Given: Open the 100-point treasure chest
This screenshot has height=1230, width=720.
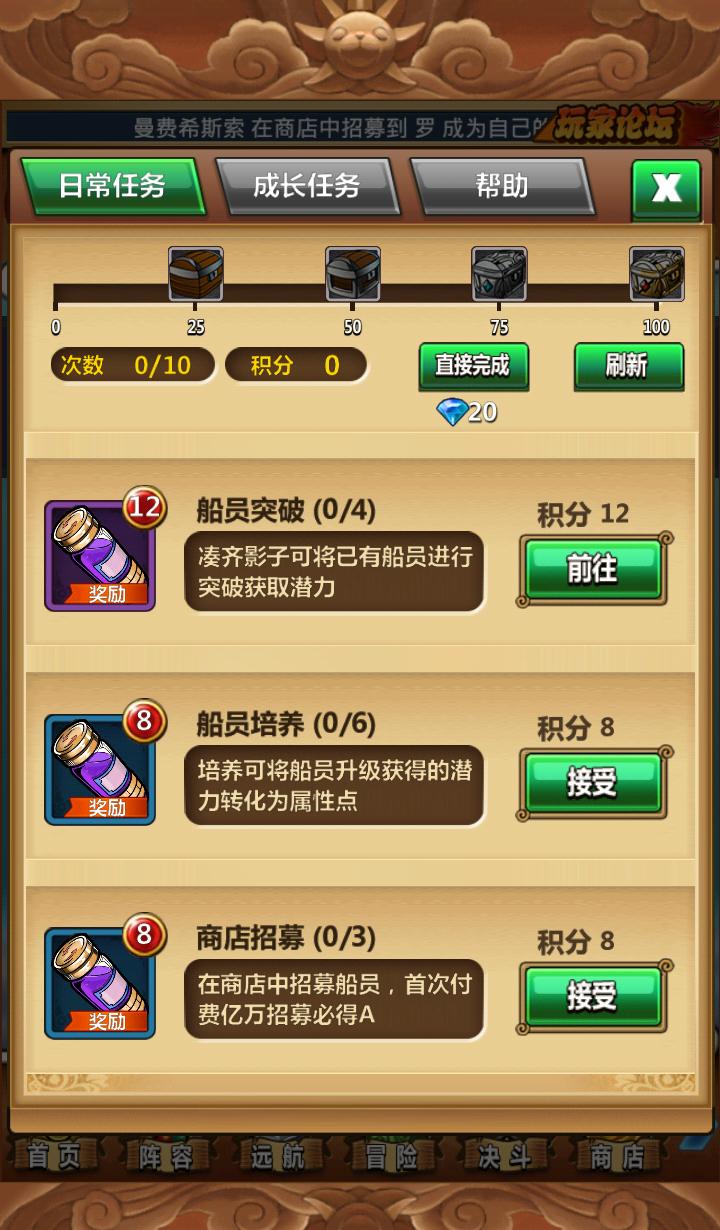Looking at the screenshot, I should click(656, 274).
